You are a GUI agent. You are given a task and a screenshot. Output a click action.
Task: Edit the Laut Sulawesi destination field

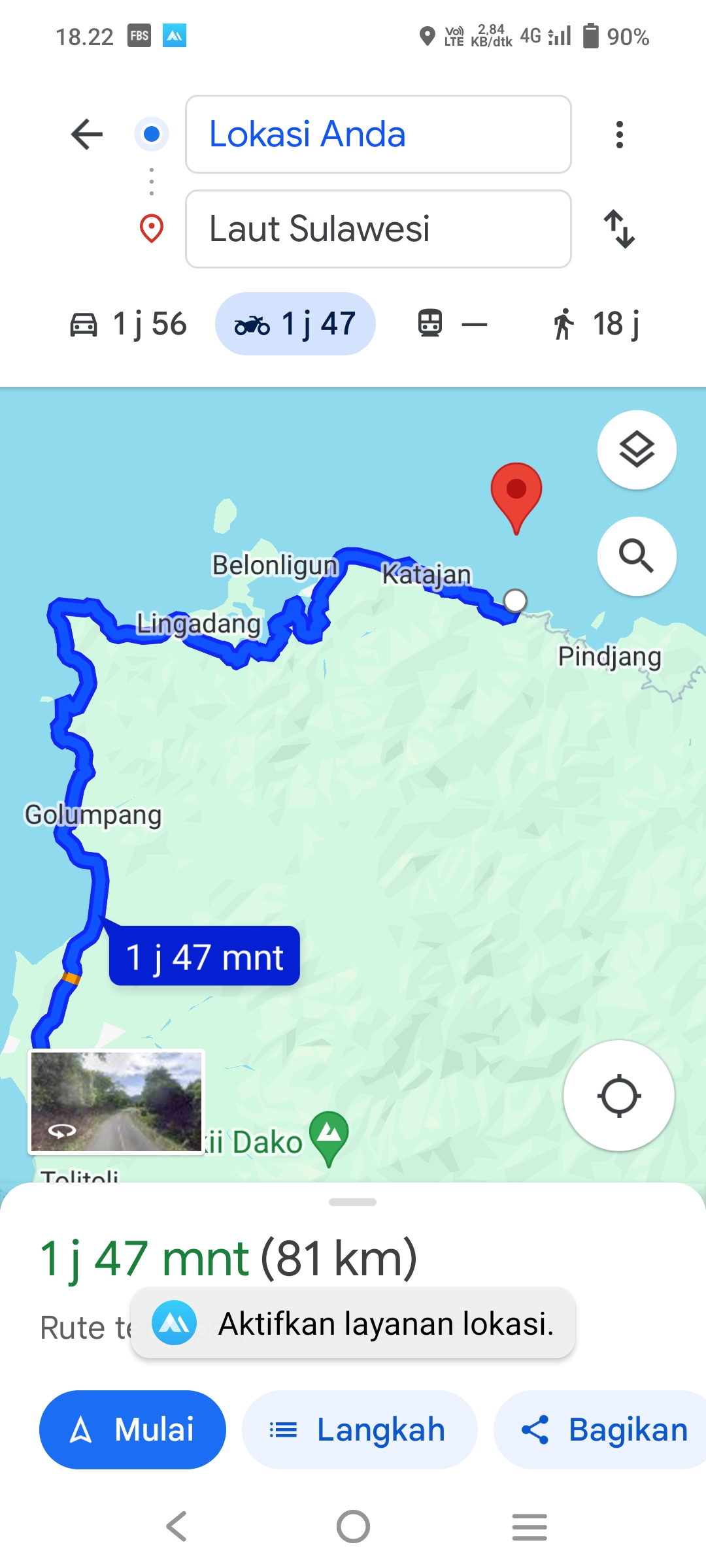(x=378, y=229)
